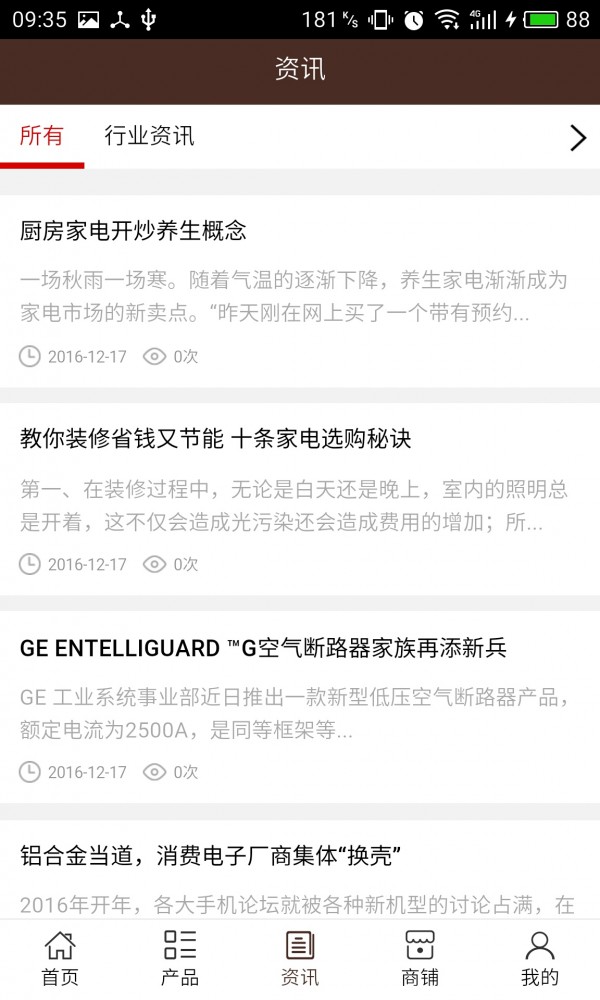Screen dimensions: 600x1000
Task: View article 铝合金当道，消费电子厂商集体“换壳”
Action: pyautogui.click(x=210, y=856)
